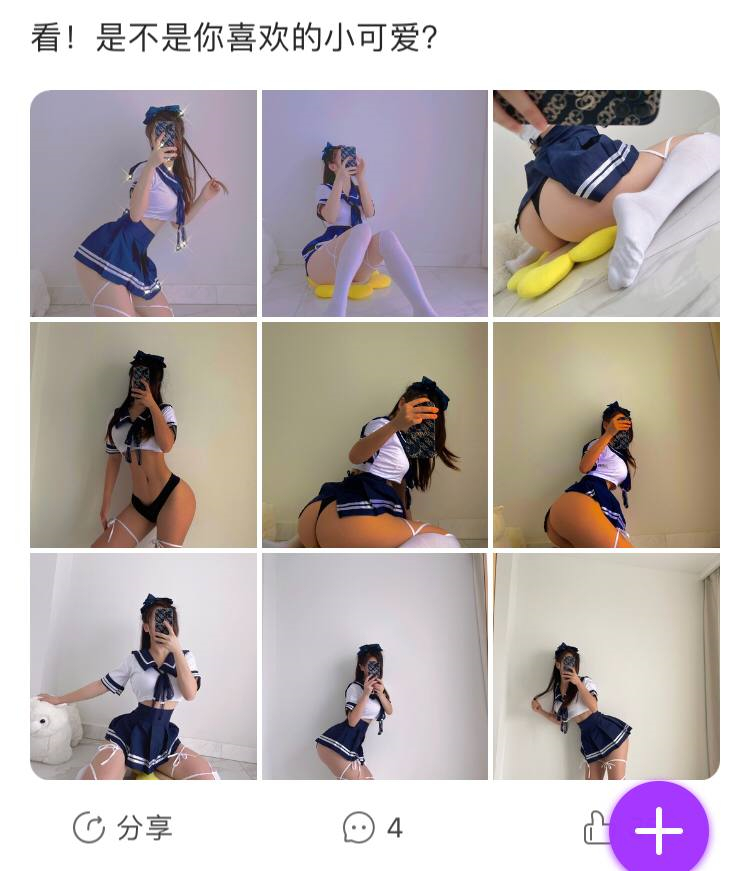The height and width of the screenshot is (871, 750).
Task: Like this post with thumbs-up
Action: pyautogui.click(x=596, y=828)
